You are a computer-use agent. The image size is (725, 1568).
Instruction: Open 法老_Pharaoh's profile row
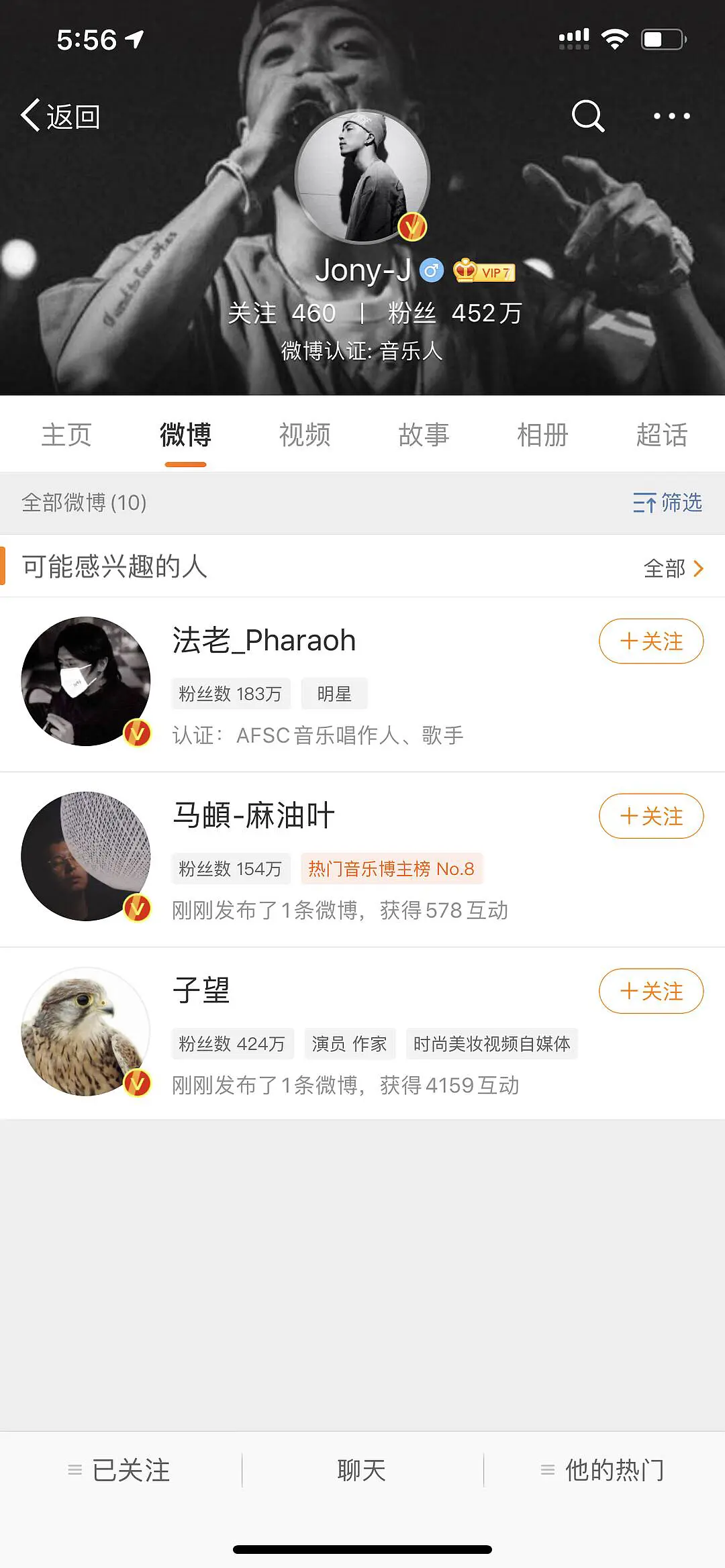point(362,684)
